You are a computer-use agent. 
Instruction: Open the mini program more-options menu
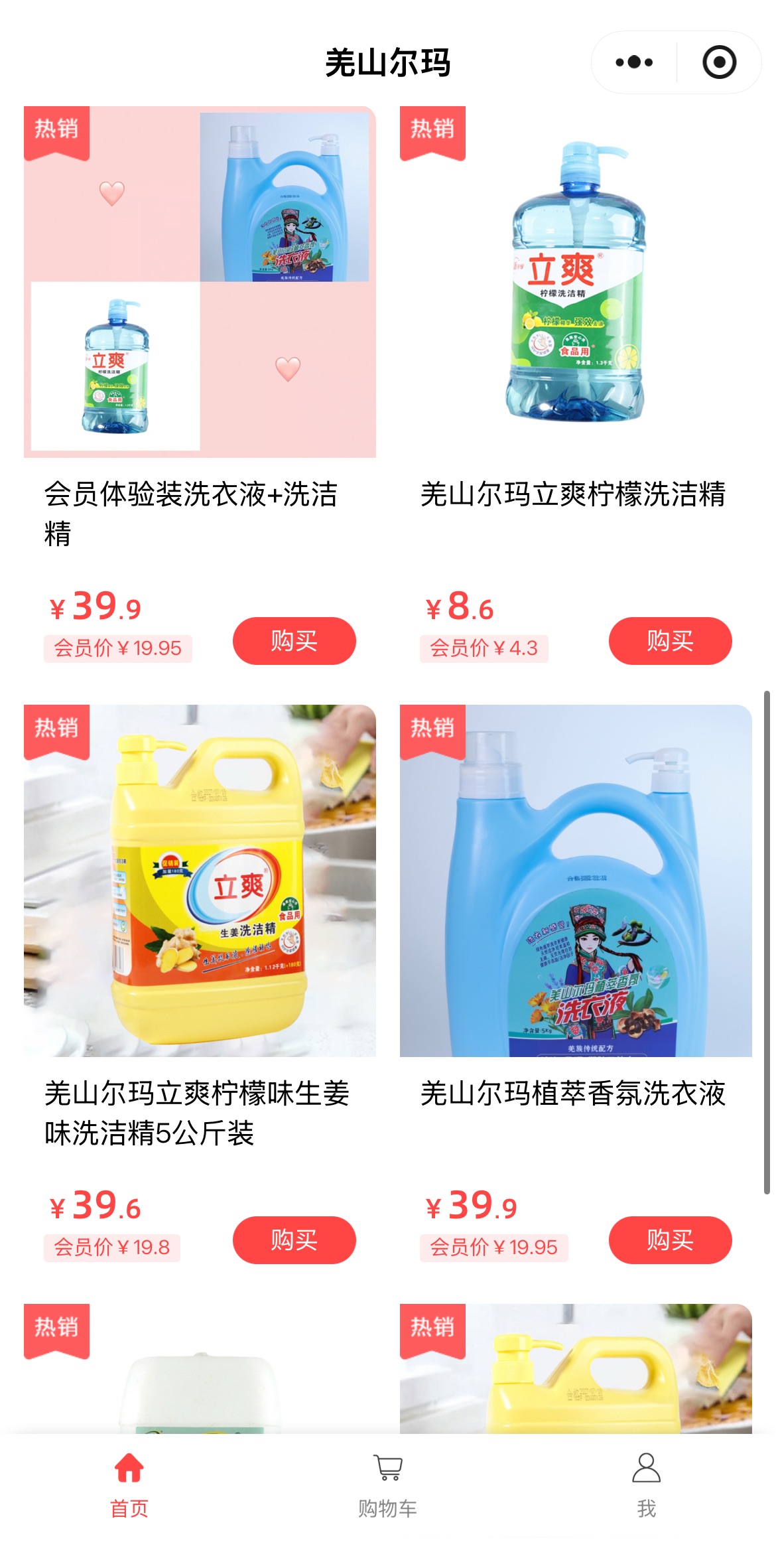[633, 62]
